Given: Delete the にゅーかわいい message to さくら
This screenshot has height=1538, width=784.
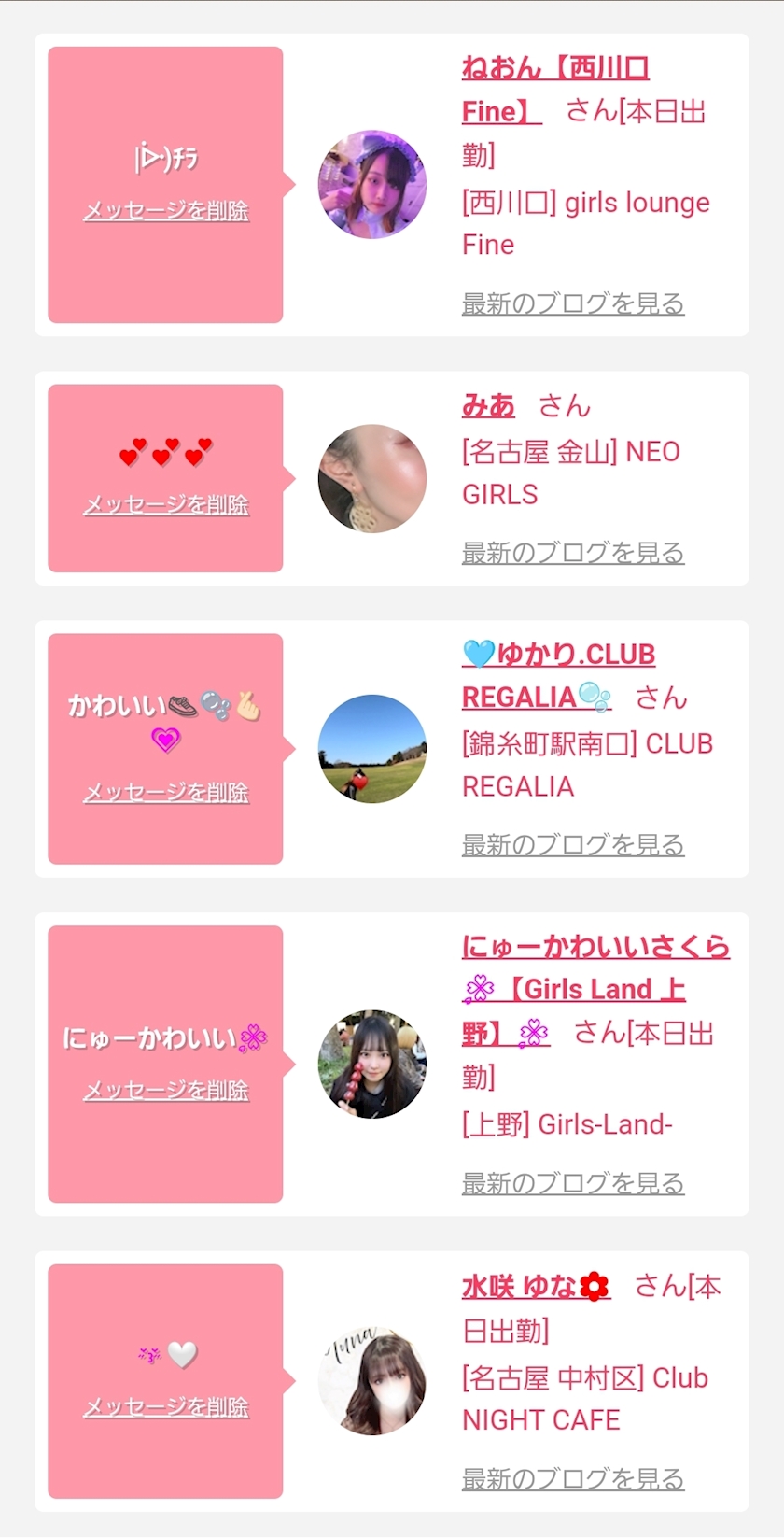Looking at the screenshot, I should pyautogui.click(x=166, y=1091).
